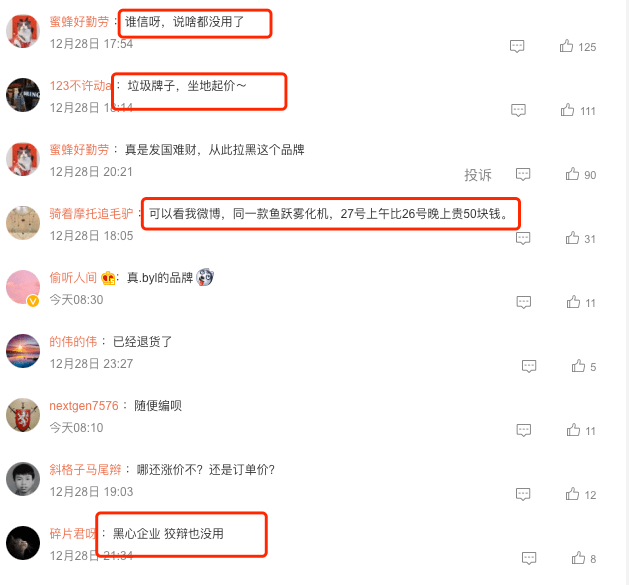Image resolution: width=629 pixels, height=585 pixels.
Task: Like 碎片君呀's comment
Action: [x=577, y=558]
